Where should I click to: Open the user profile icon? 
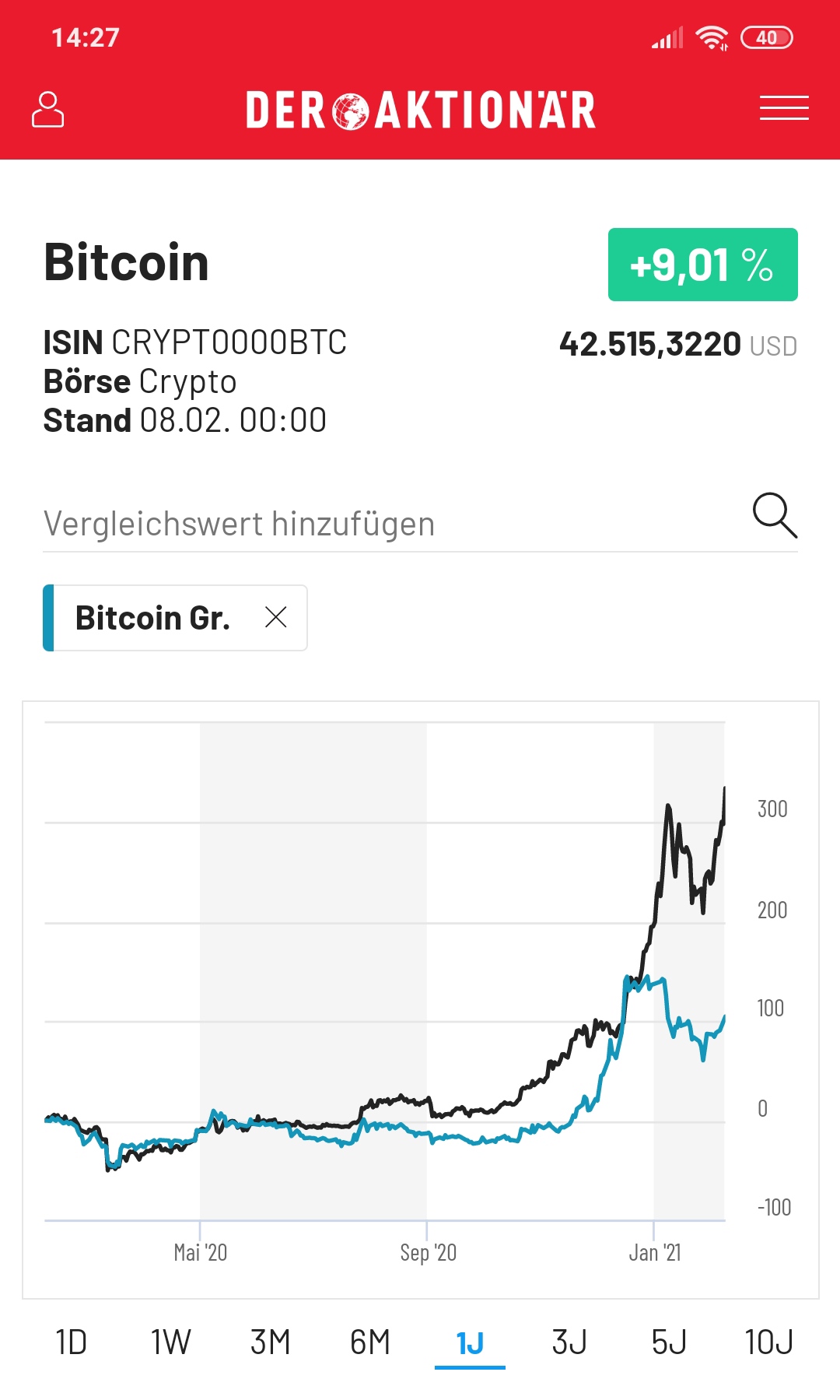(x=47, y=109)
